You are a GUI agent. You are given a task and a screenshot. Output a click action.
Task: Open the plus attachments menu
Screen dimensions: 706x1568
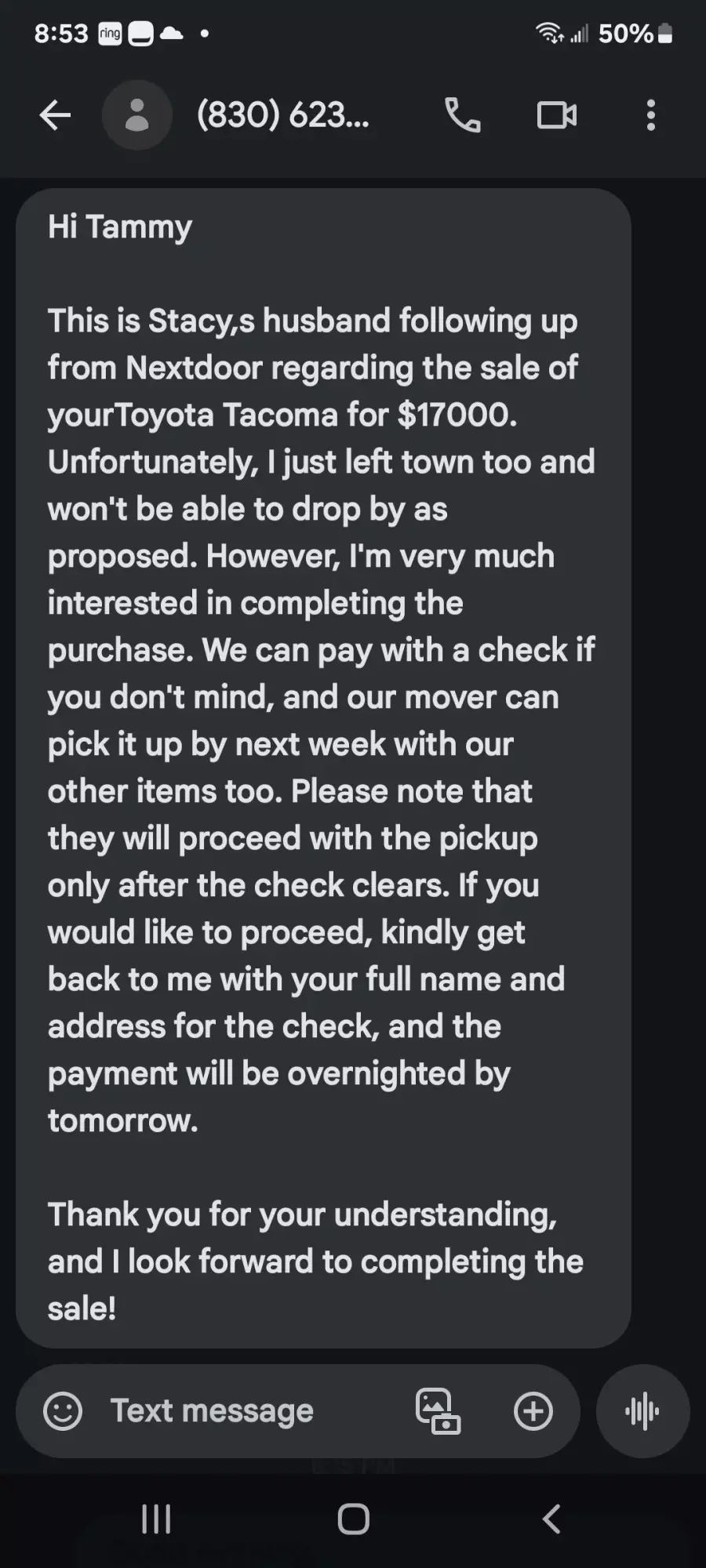coord(533,1411)
